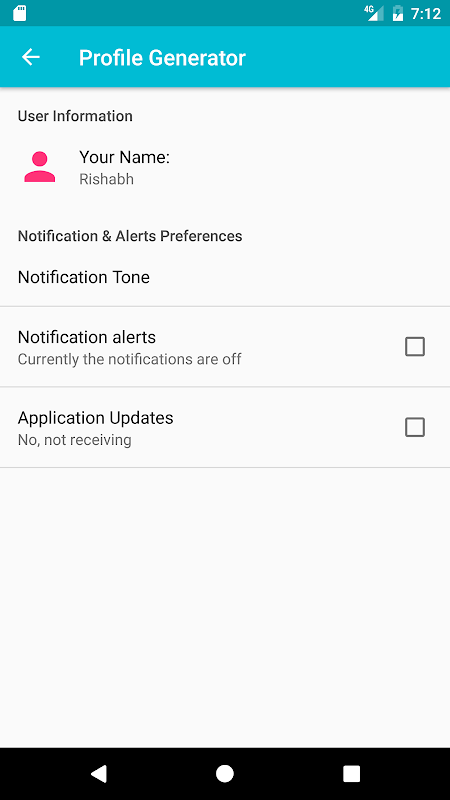450x800 pixels.
Task: Open the Notification Tone picker
Action: [x=225, y=278]
